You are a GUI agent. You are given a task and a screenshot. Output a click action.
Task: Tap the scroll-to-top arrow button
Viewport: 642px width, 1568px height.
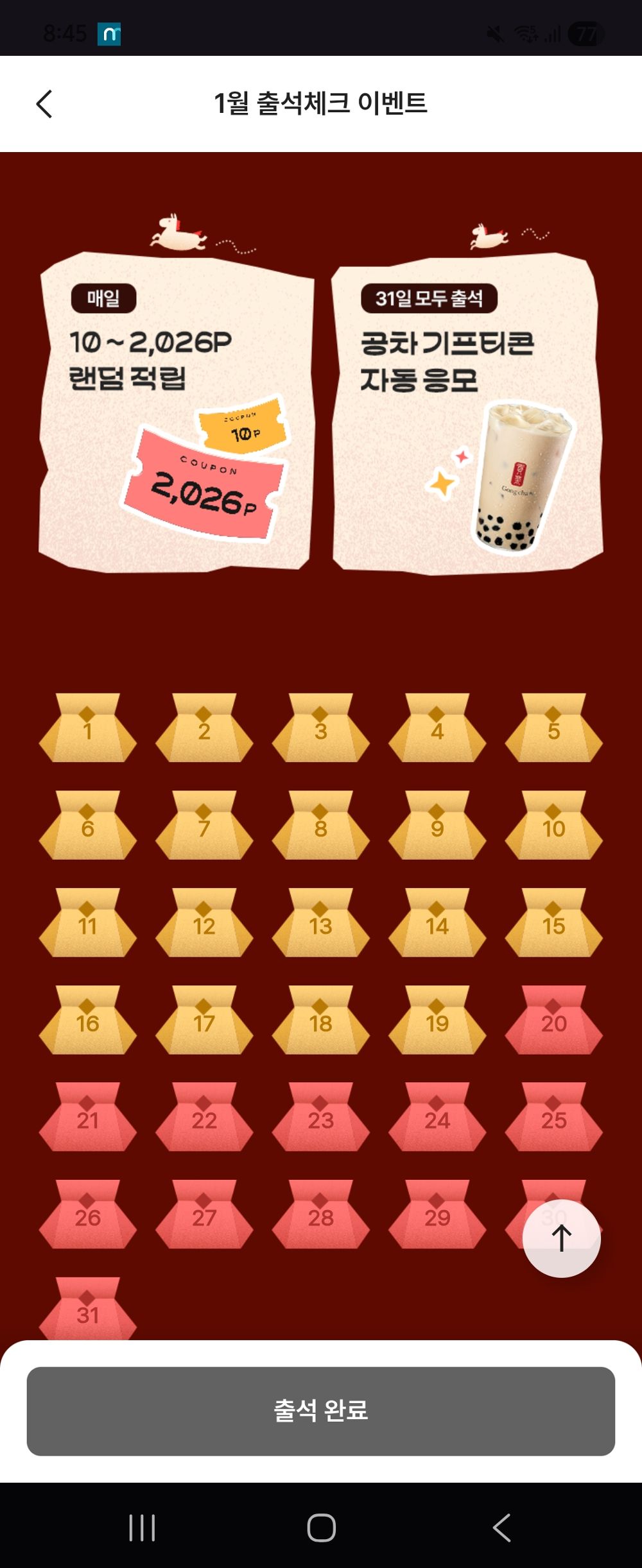561,1238
